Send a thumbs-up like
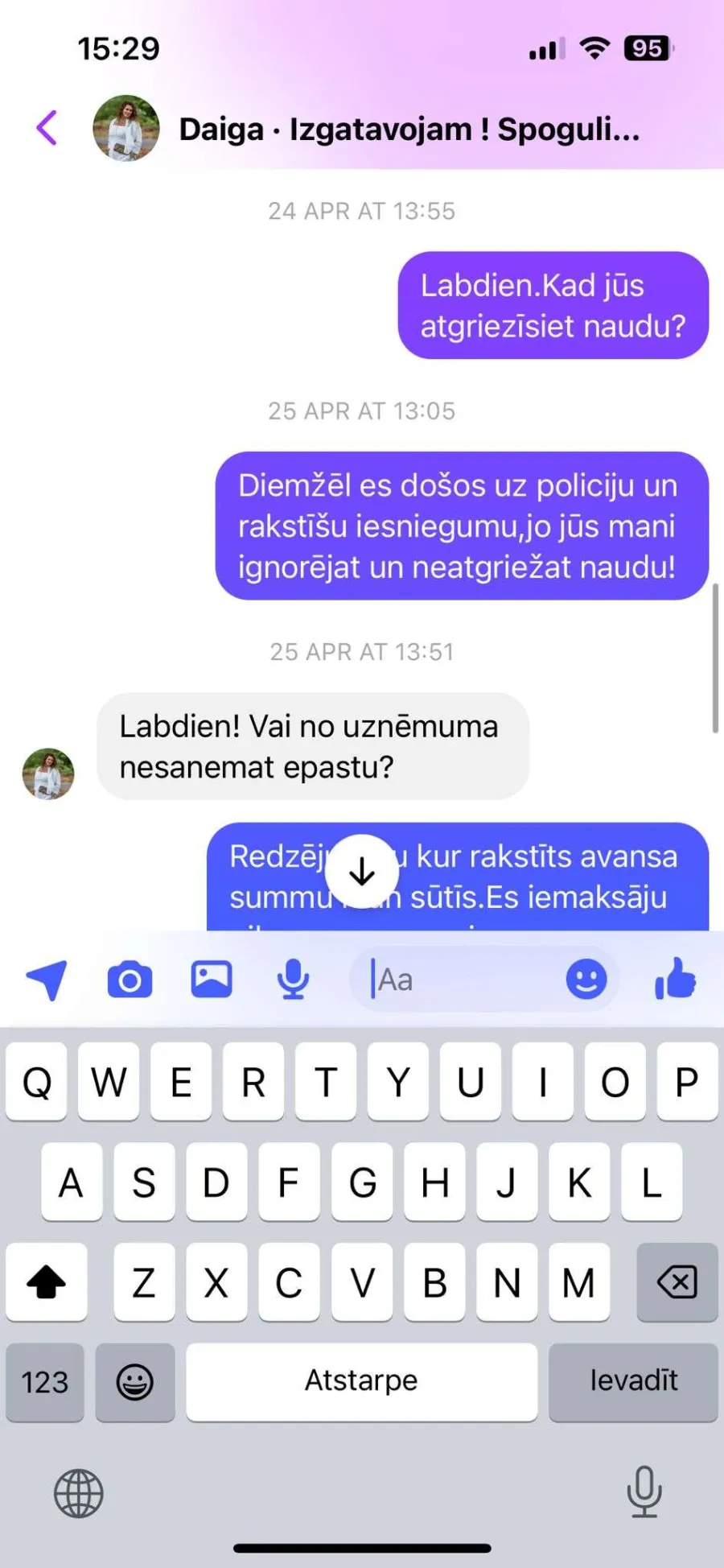 tap(676, 978)
